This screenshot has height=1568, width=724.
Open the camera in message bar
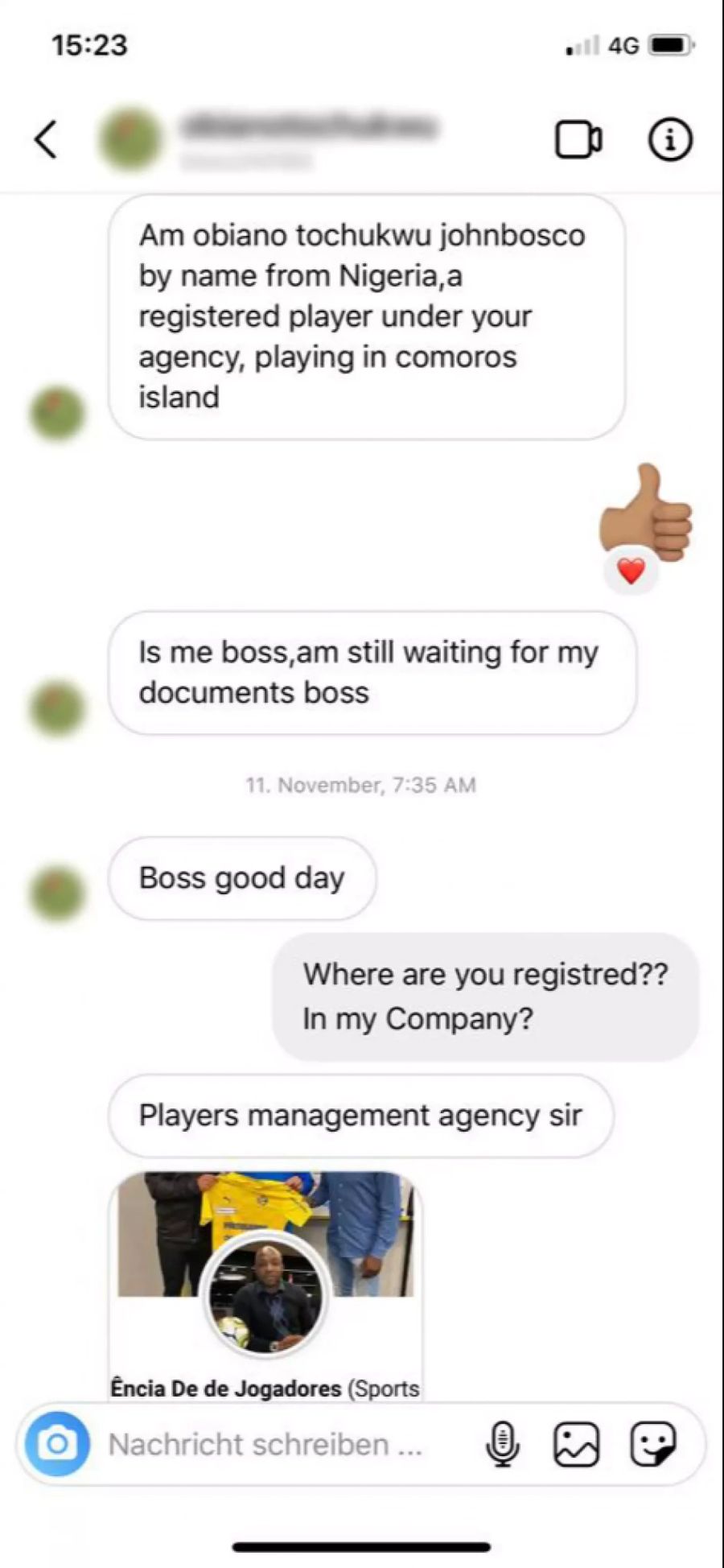coord(57,1443)
